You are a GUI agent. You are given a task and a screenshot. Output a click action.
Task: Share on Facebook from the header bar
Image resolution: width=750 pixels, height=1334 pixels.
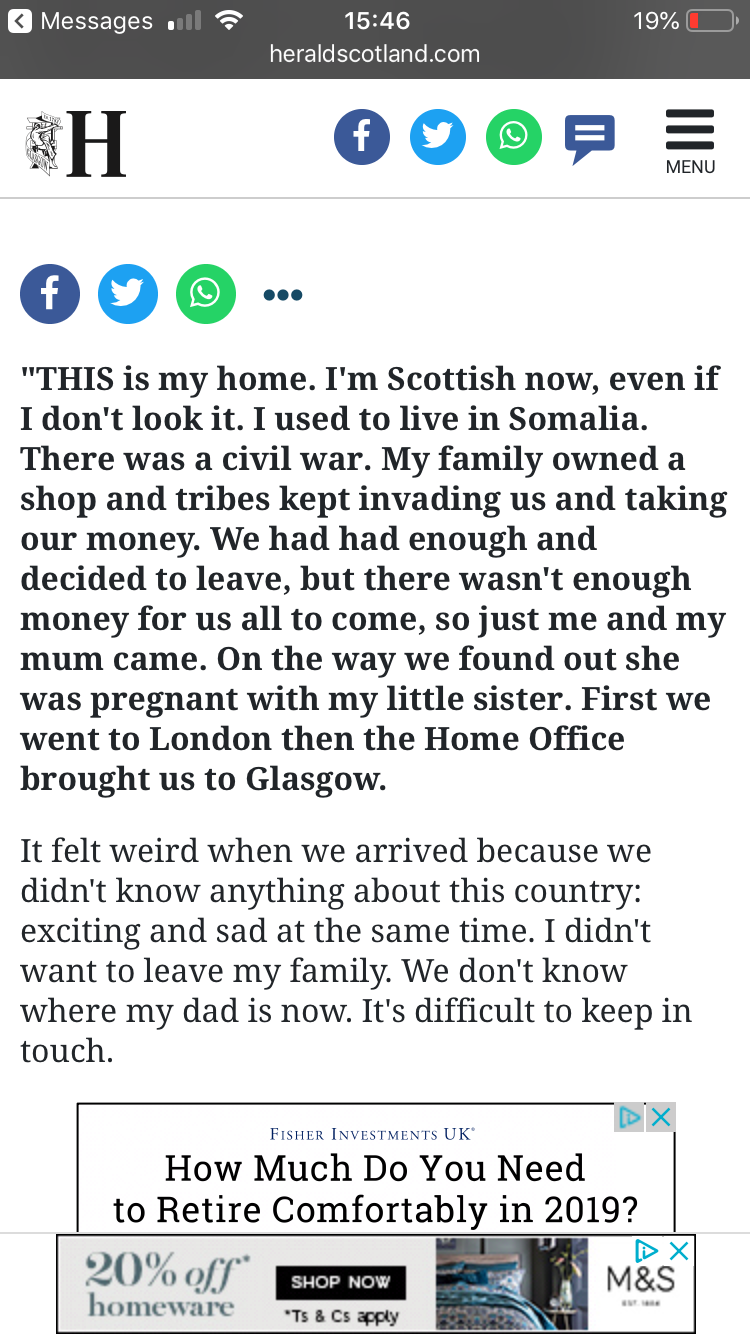[x=361, y=136]
